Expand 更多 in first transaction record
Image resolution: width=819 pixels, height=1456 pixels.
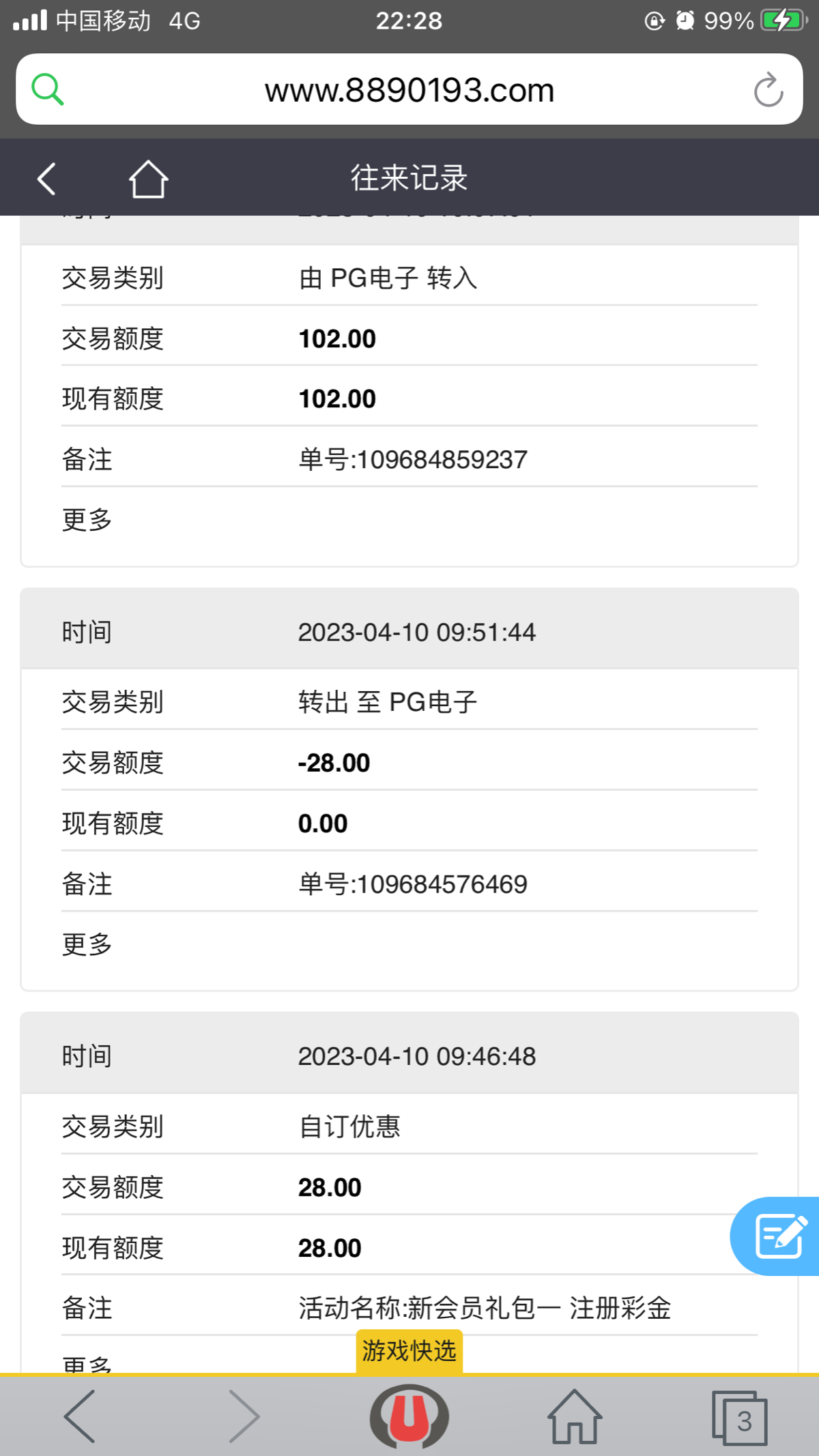click(85, 520)
